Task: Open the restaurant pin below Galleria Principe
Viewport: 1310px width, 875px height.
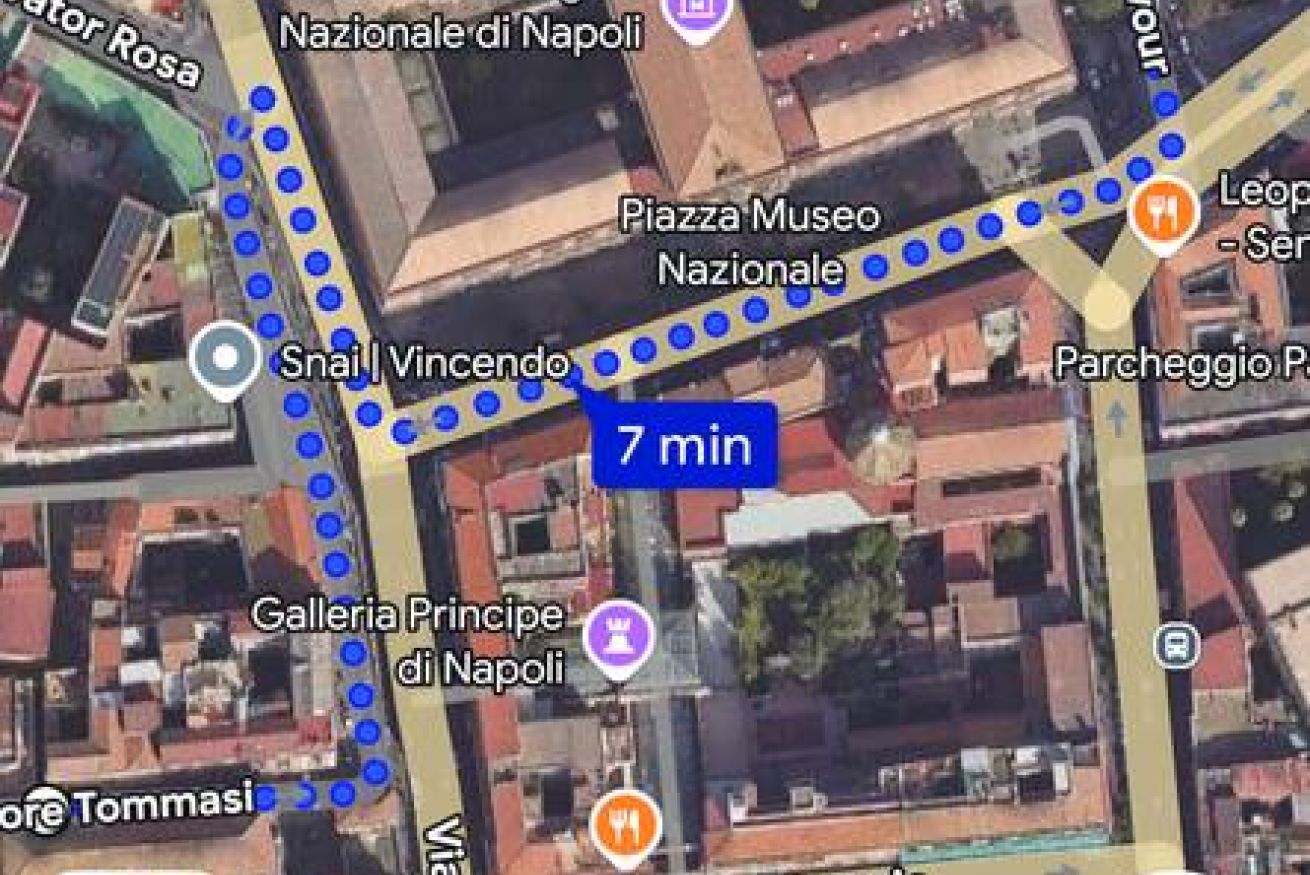Action: click(x=625, y=825)
